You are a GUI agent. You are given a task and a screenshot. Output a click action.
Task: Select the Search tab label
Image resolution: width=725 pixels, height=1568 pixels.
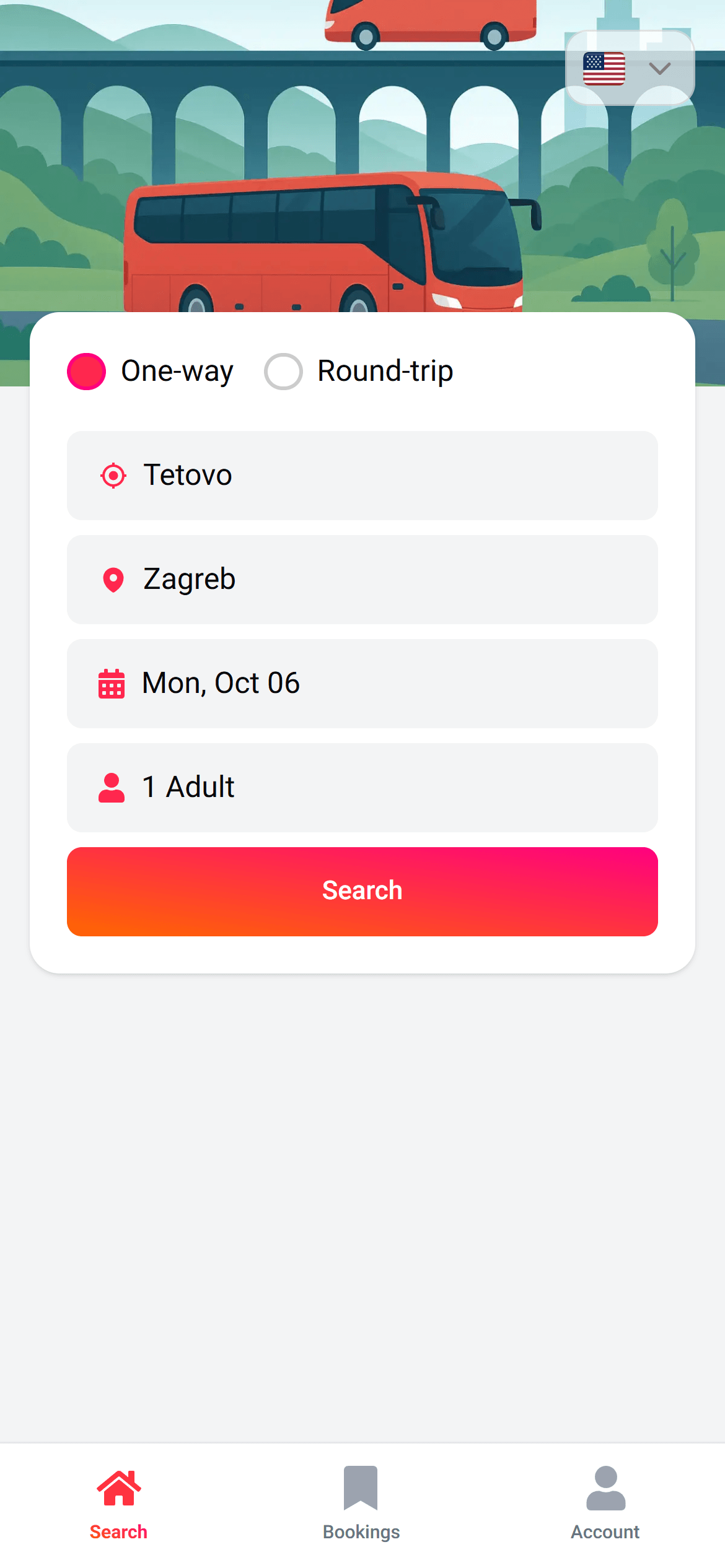point(118,1531)
